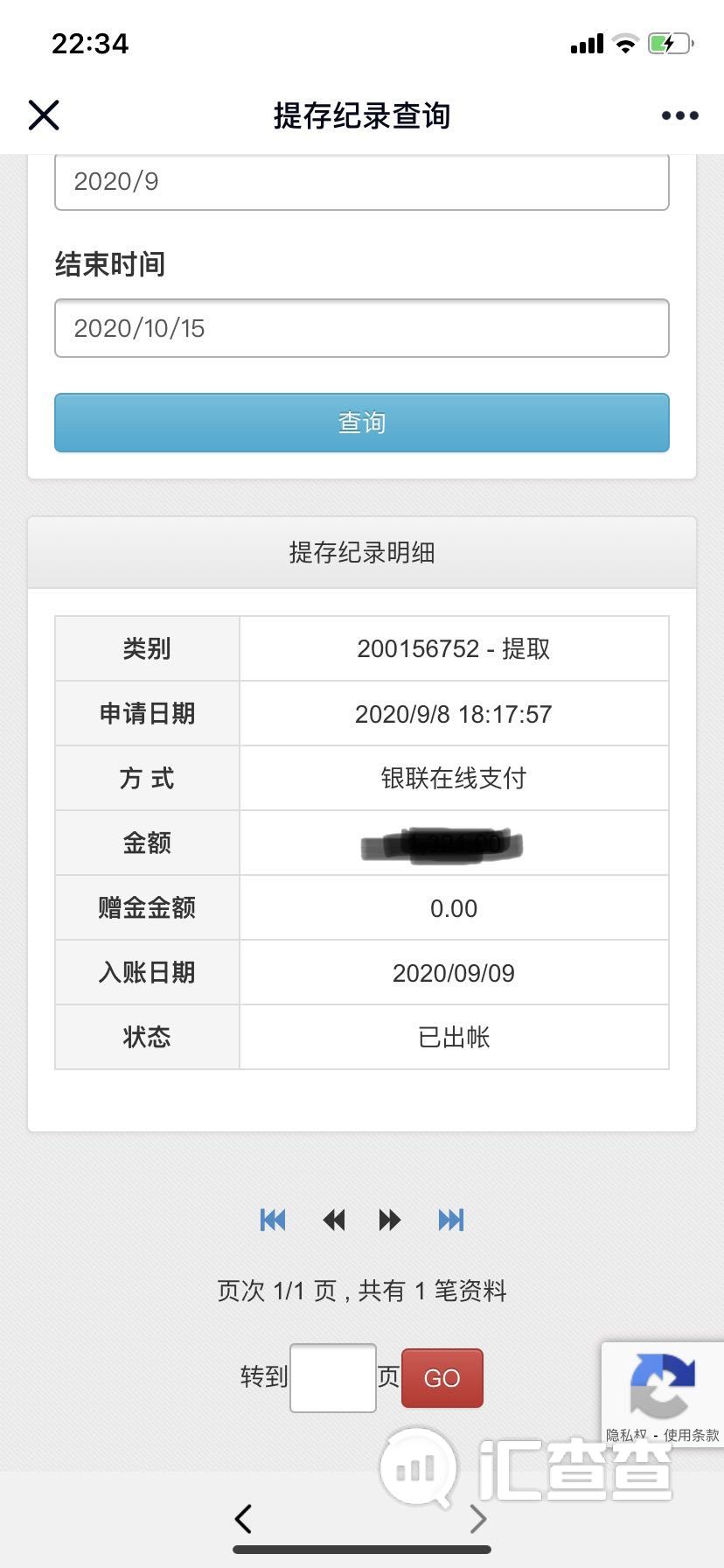The height and width of the screenshot is (1568, 724).
Task: Jump to the last page of records
Action: (451, 1220)
